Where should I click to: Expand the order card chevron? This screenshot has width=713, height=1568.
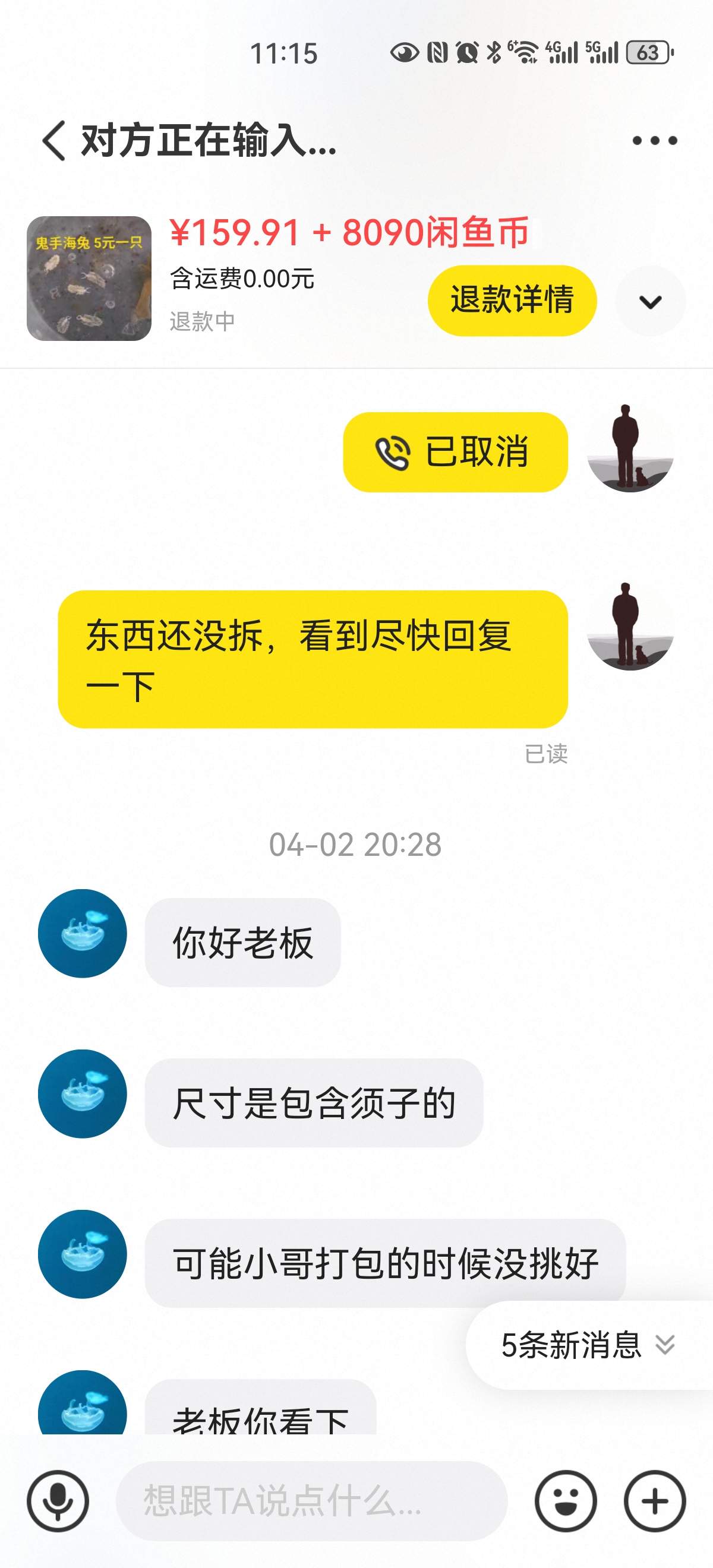650,301
